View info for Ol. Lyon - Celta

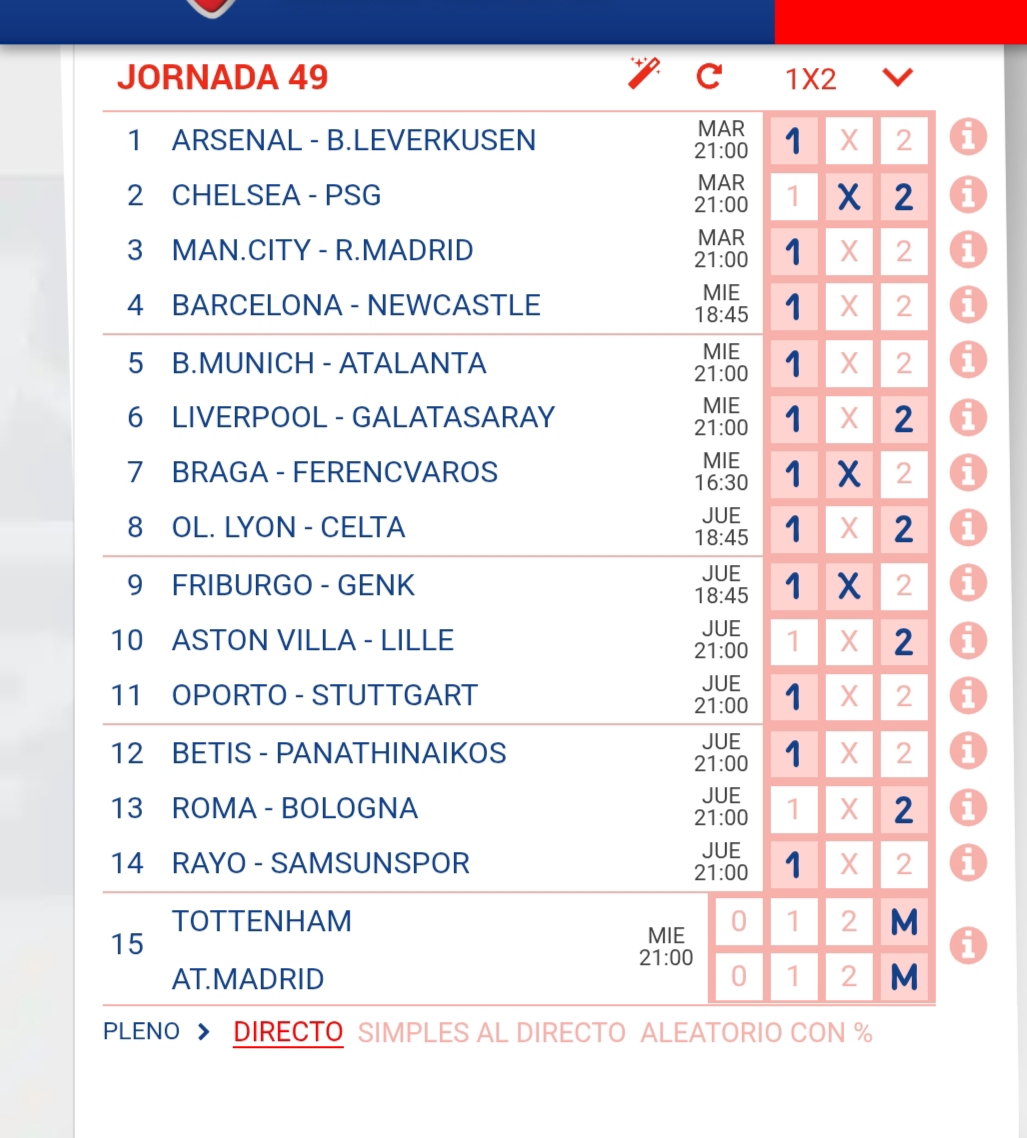tap(968, 526)
